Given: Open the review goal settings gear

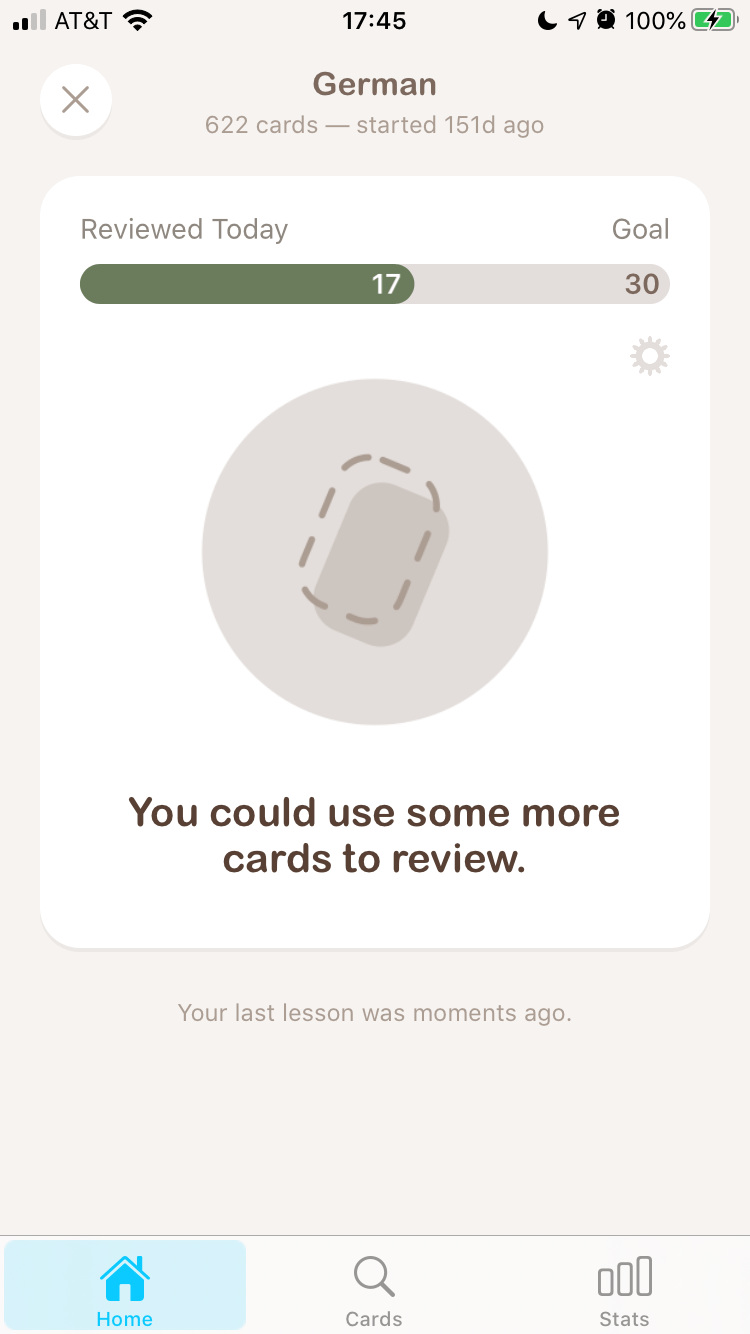Looking at the screenshot, I should click(650, 356).
